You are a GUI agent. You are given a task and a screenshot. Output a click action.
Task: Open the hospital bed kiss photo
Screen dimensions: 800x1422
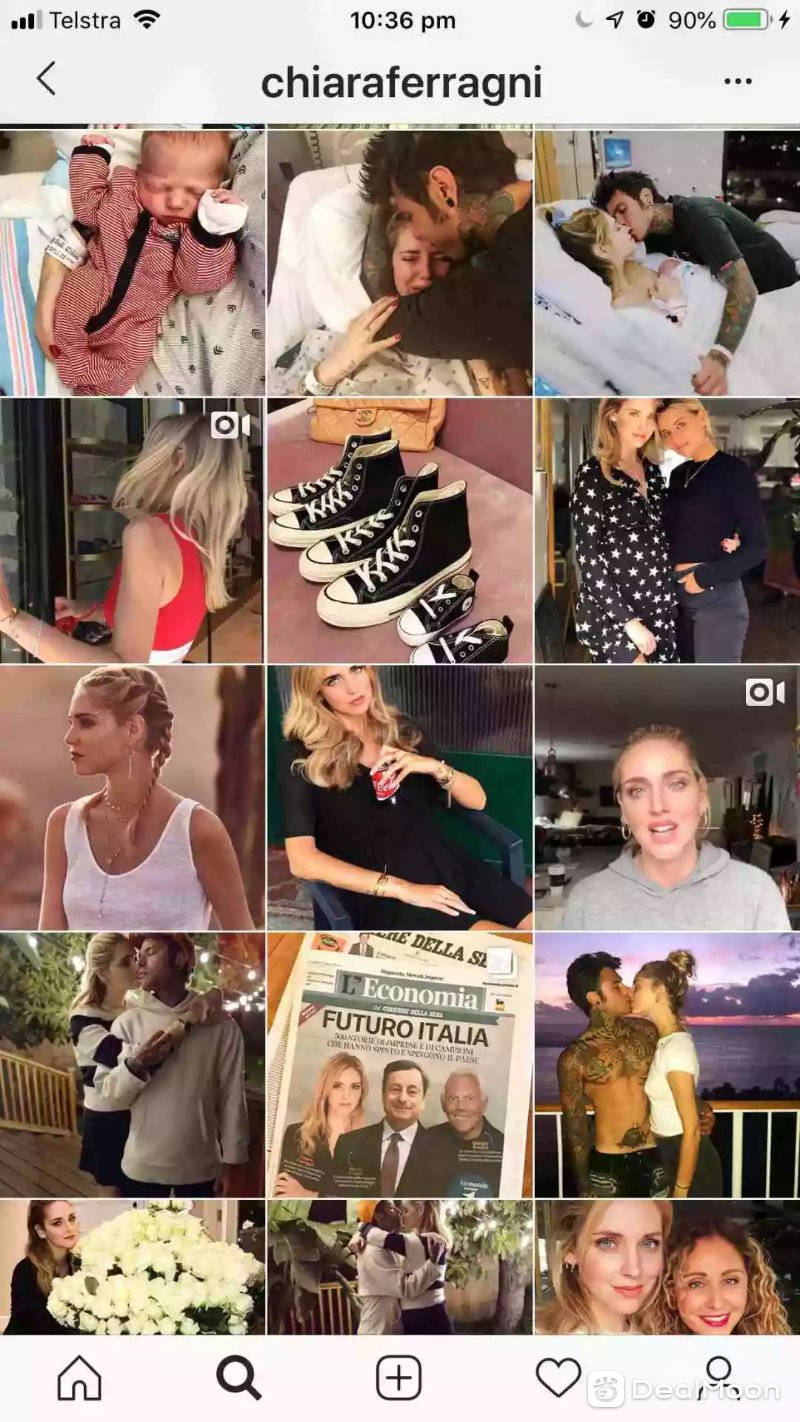click(x=667, y=262)
